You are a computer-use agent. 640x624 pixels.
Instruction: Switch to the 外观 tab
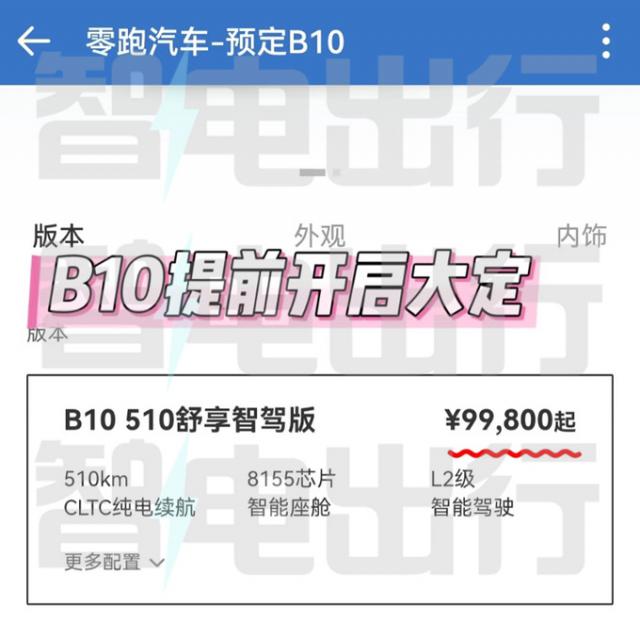pos(320,236)
